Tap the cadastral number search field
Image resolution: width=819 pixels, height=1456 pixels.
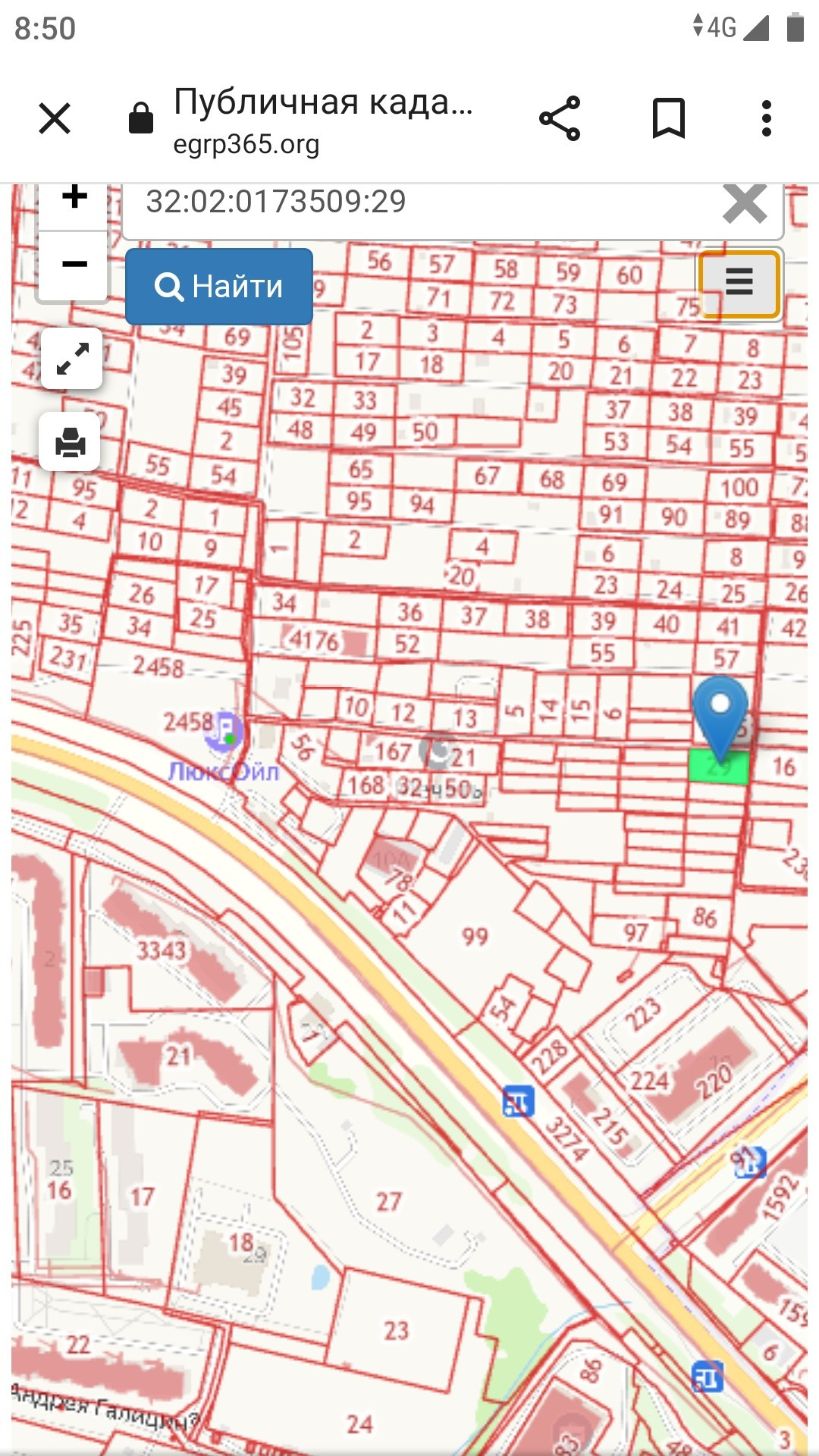coord(425,203)
